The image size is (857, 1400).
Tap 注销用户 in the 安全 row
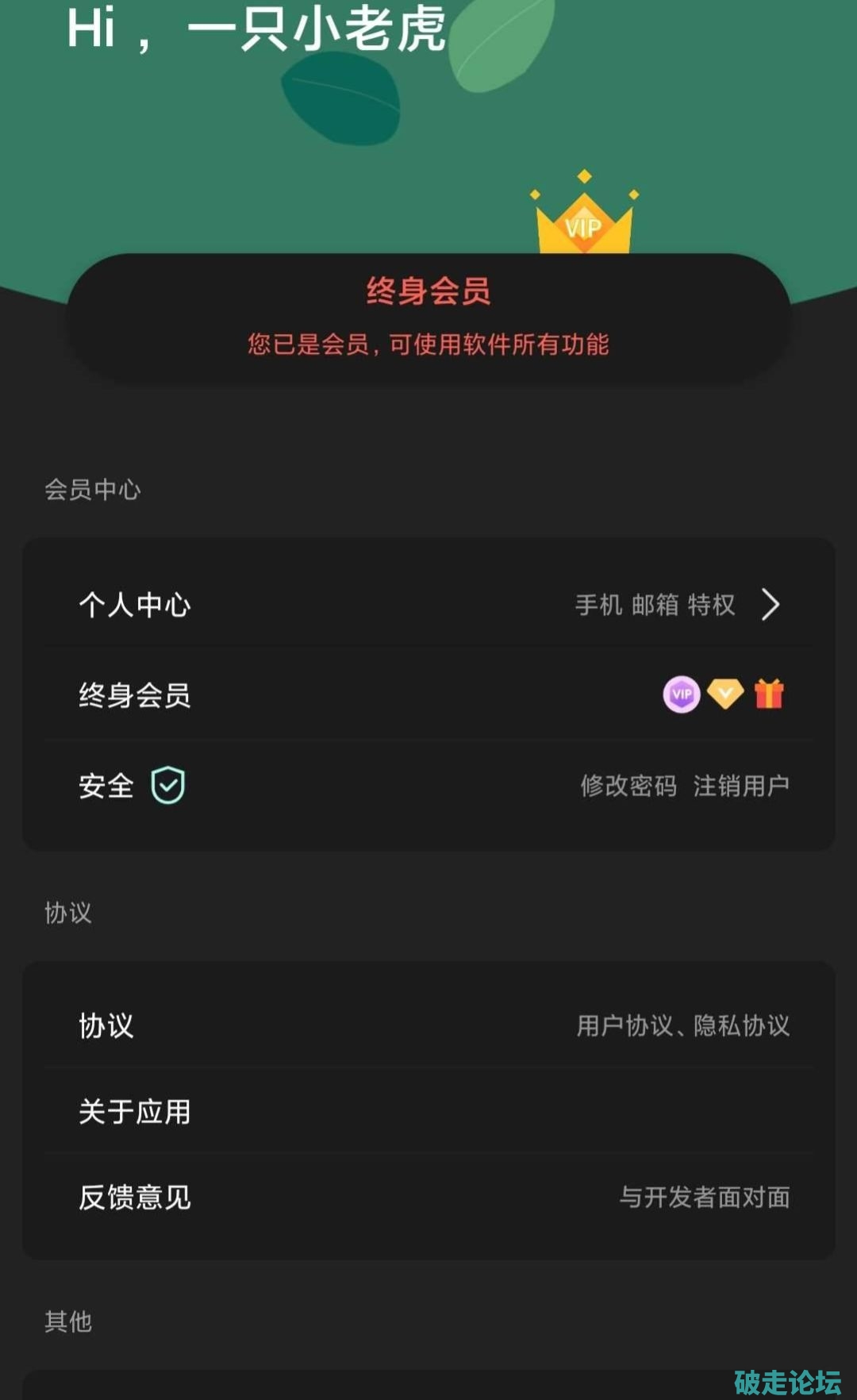point(741,786)
